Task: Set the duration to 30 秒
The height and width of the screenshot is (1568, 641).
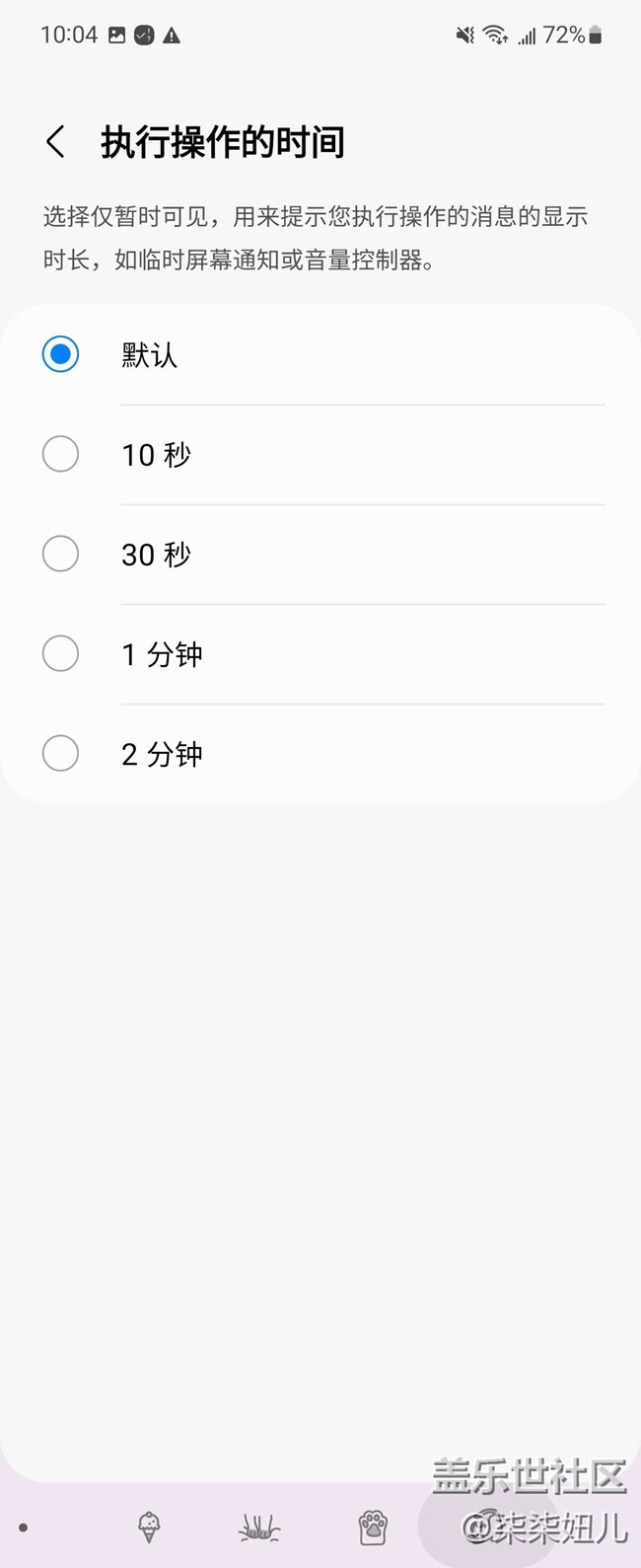Action: click(x=60, y=554)
